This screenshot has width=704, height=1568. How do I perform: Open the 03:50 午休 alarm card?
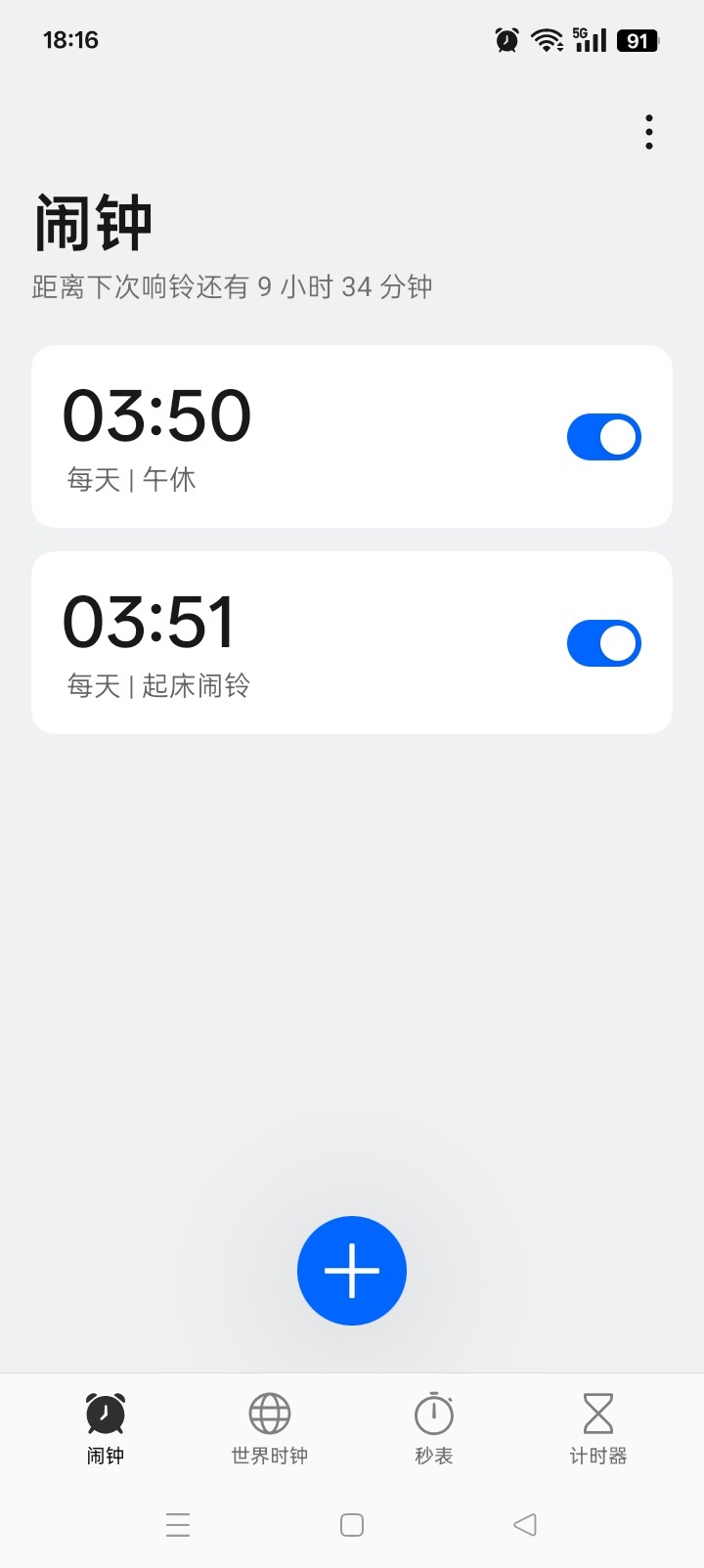(293, 437)
